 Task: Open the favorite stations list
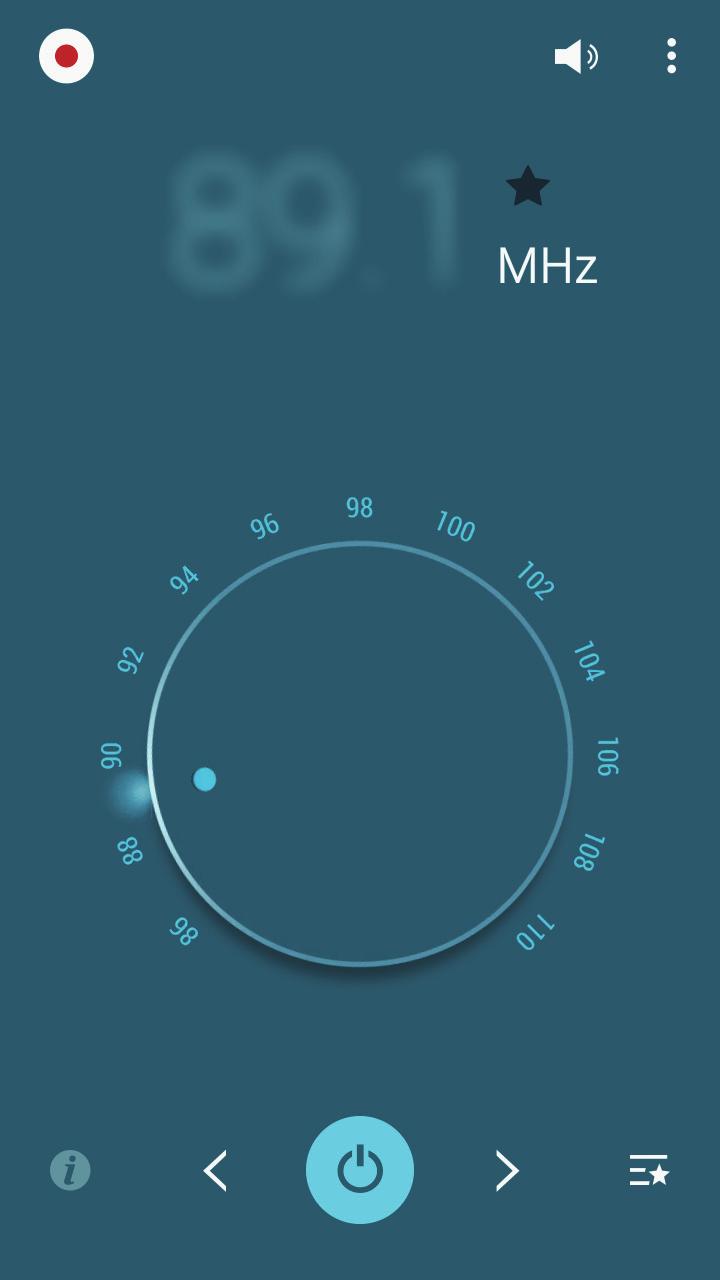coord(649,1170)
